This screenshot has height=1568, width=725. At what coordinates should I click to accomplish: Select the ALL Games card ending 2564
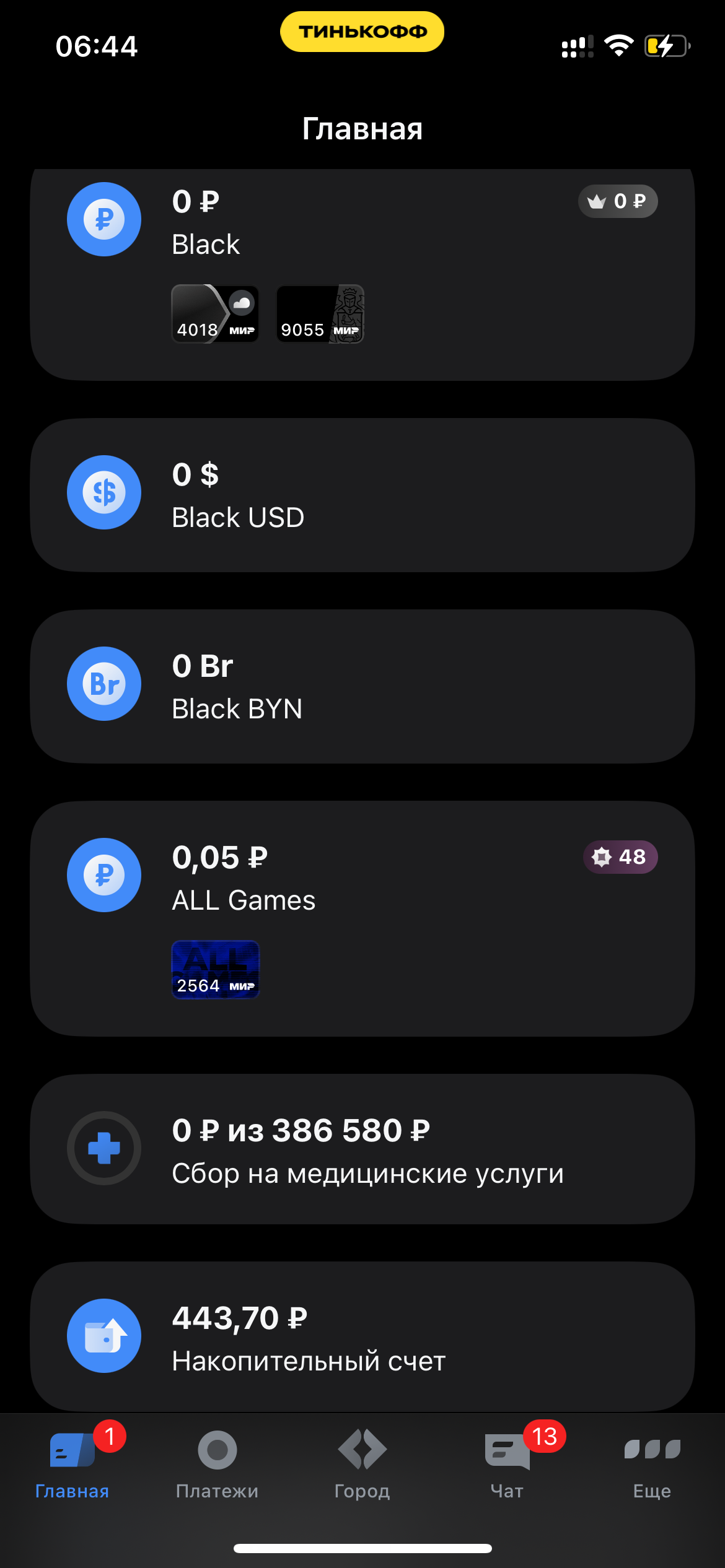click(x=214, y=969)
